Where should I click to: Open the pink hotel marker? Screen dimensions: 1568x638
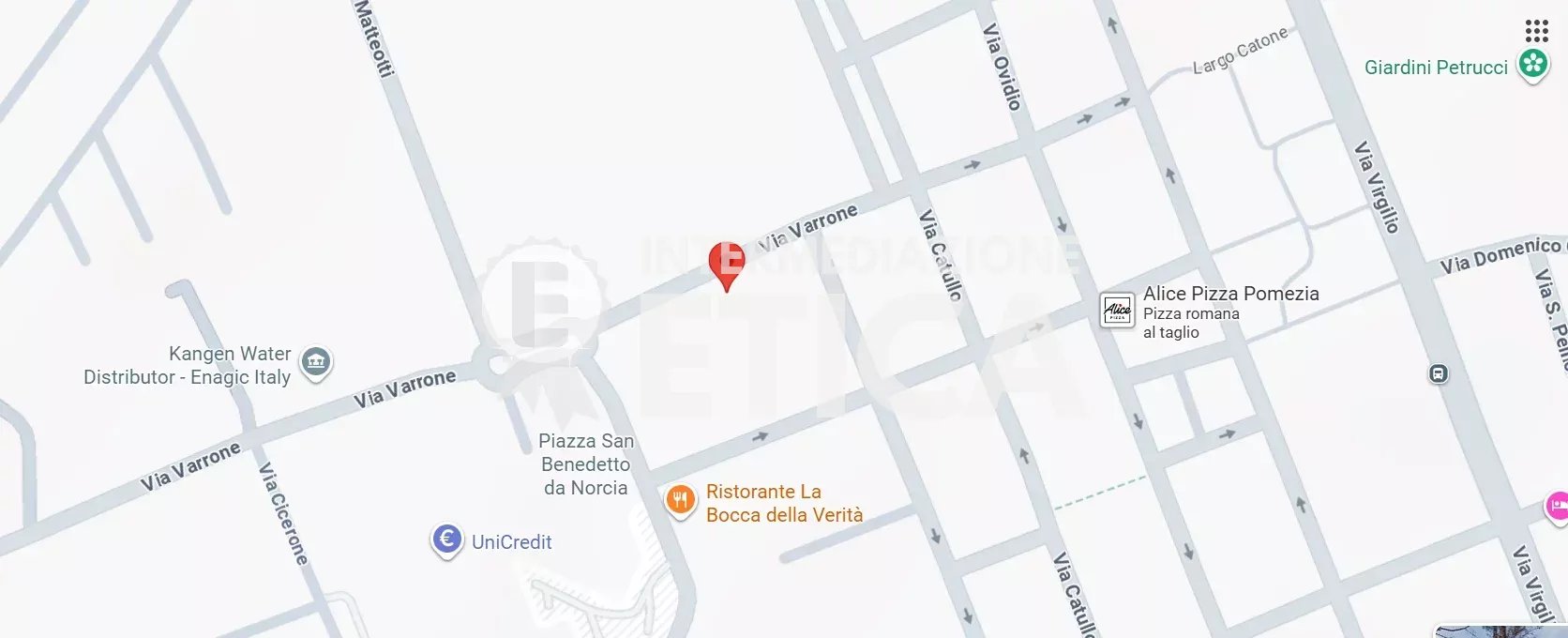tap(1557, 508)
